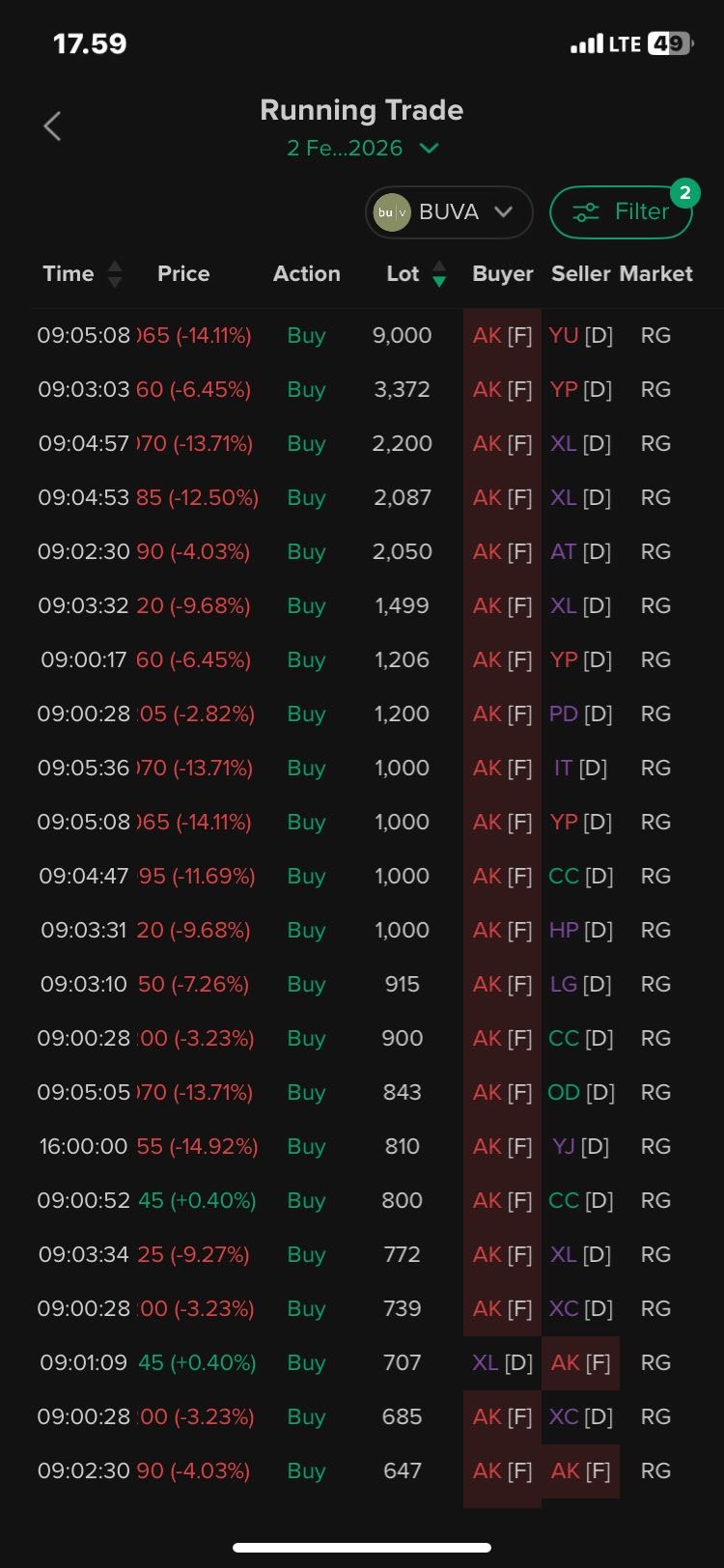Open the date picker dropdown

point(362,148)
